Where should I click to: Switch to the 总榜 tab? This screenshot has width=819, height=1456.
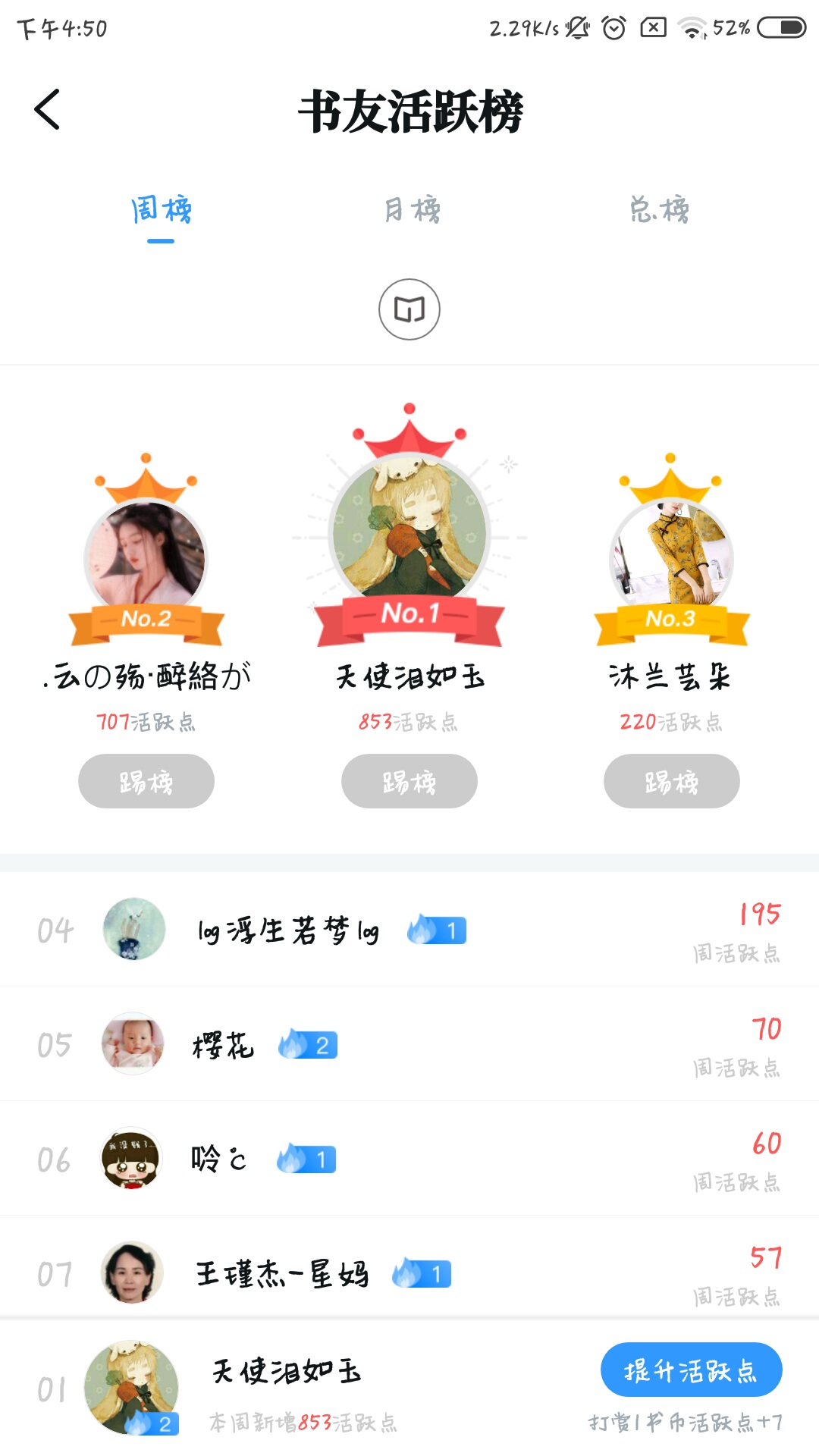point(659,210)
